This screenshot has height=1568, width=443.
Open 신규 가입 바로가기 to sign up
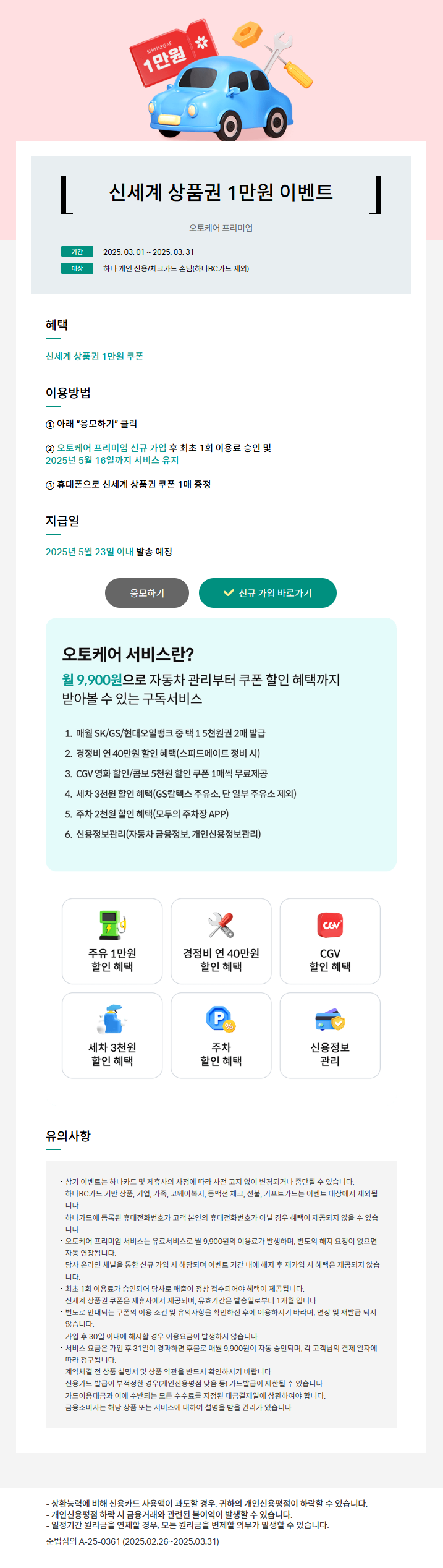268,593
